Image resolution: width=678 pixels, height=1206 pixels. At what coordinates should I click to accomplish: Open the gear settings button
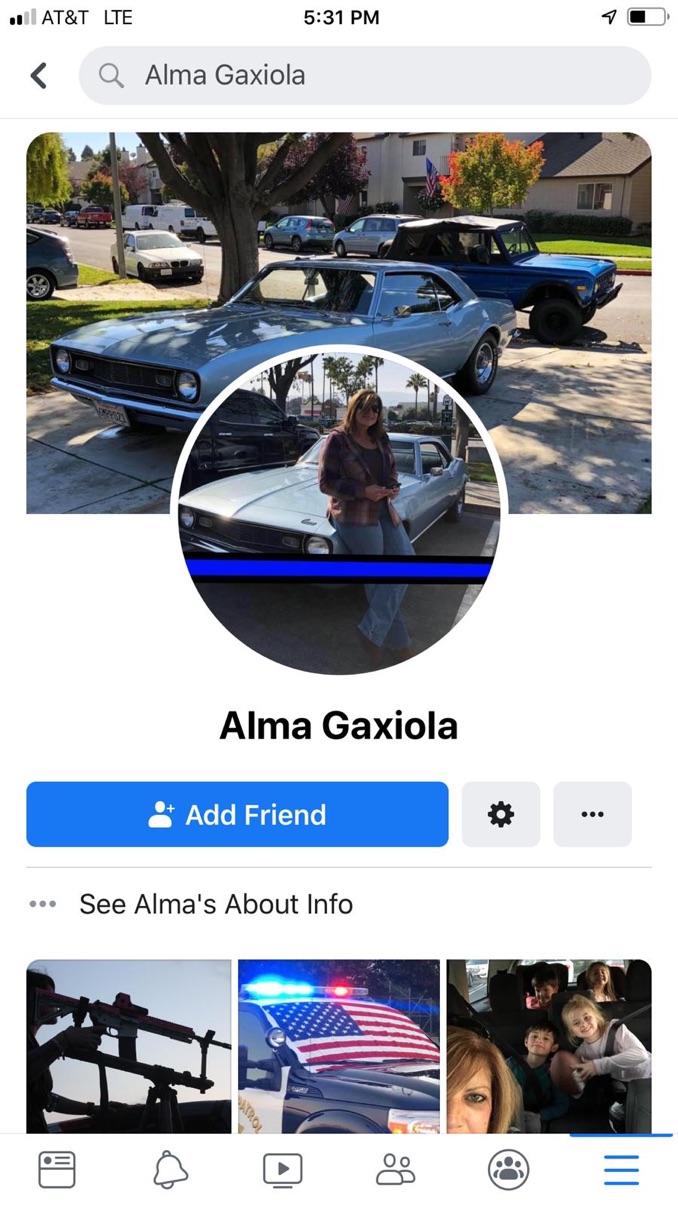(x=501, y=814)
